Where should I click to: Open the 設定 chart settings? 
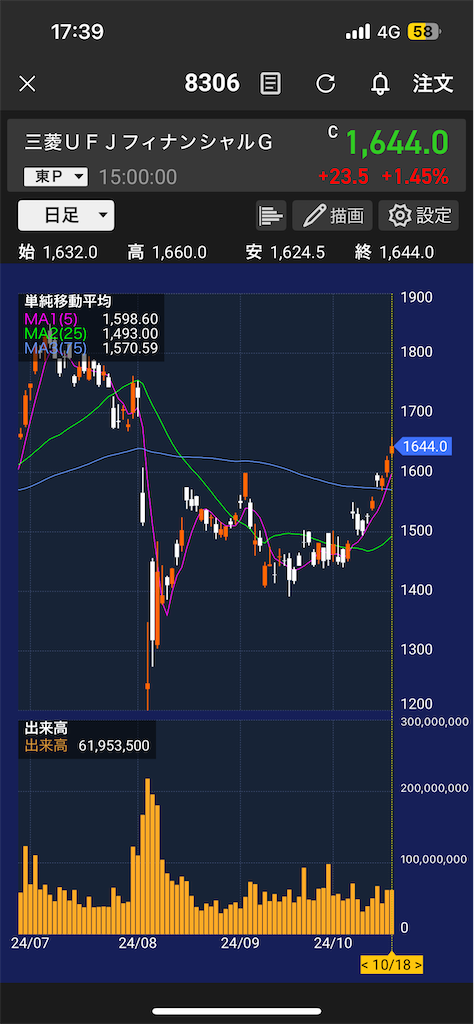(x=419, y=216)
